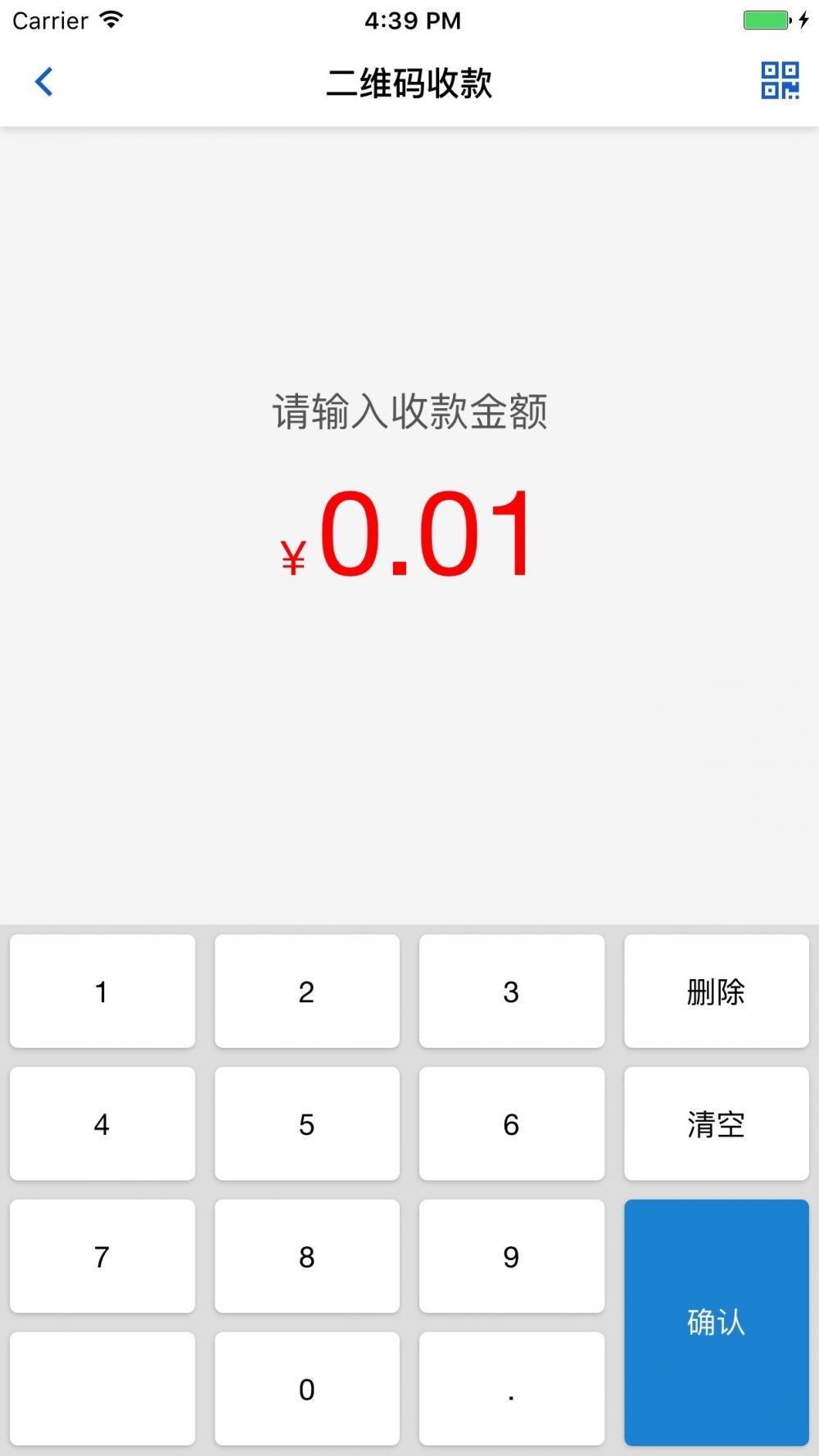
Task: Enter digit 4
Action: coord(102,1124)
